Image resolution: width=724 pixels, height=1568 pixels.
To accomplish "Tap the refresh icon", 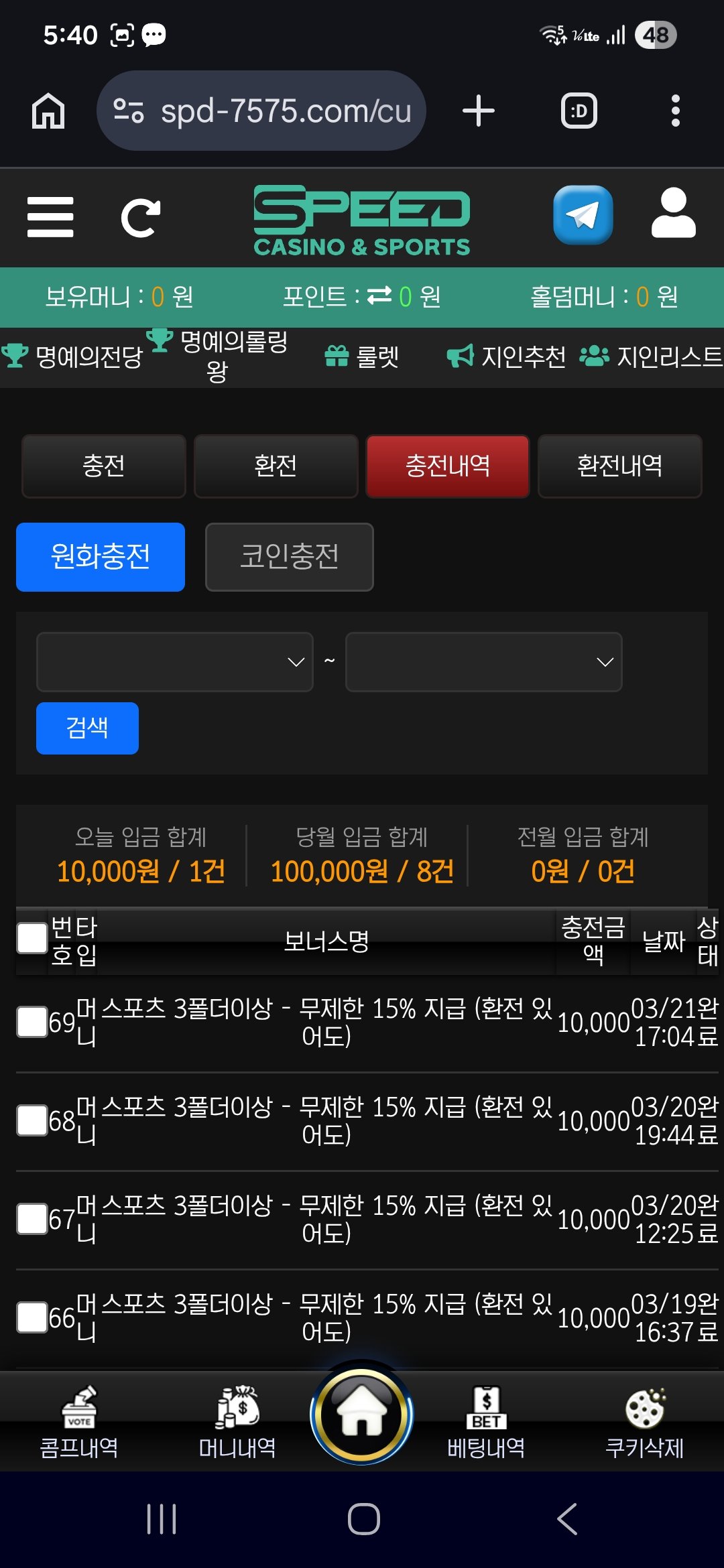I will point(140,218).
